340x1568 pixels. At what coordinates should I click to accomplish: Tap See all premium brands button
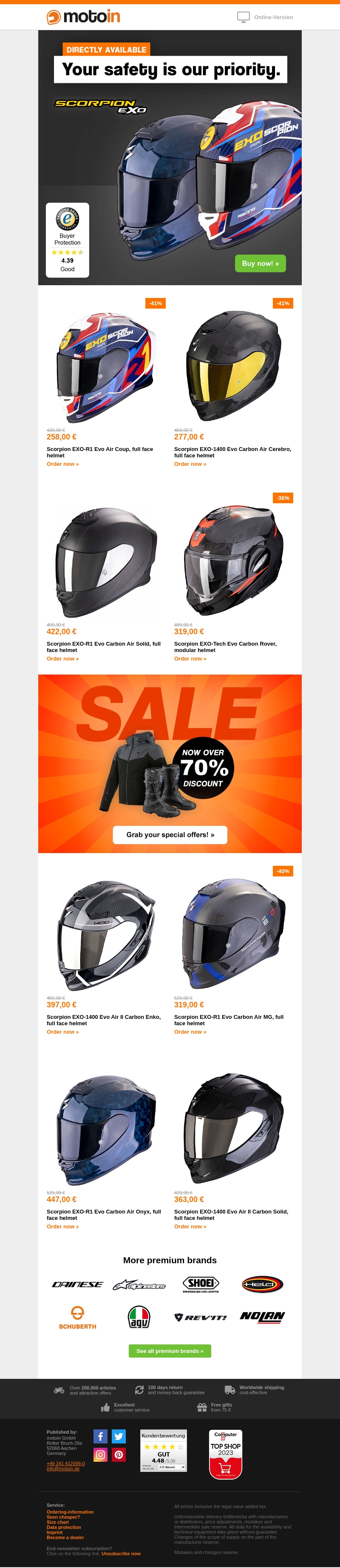tap(170, 1351)
